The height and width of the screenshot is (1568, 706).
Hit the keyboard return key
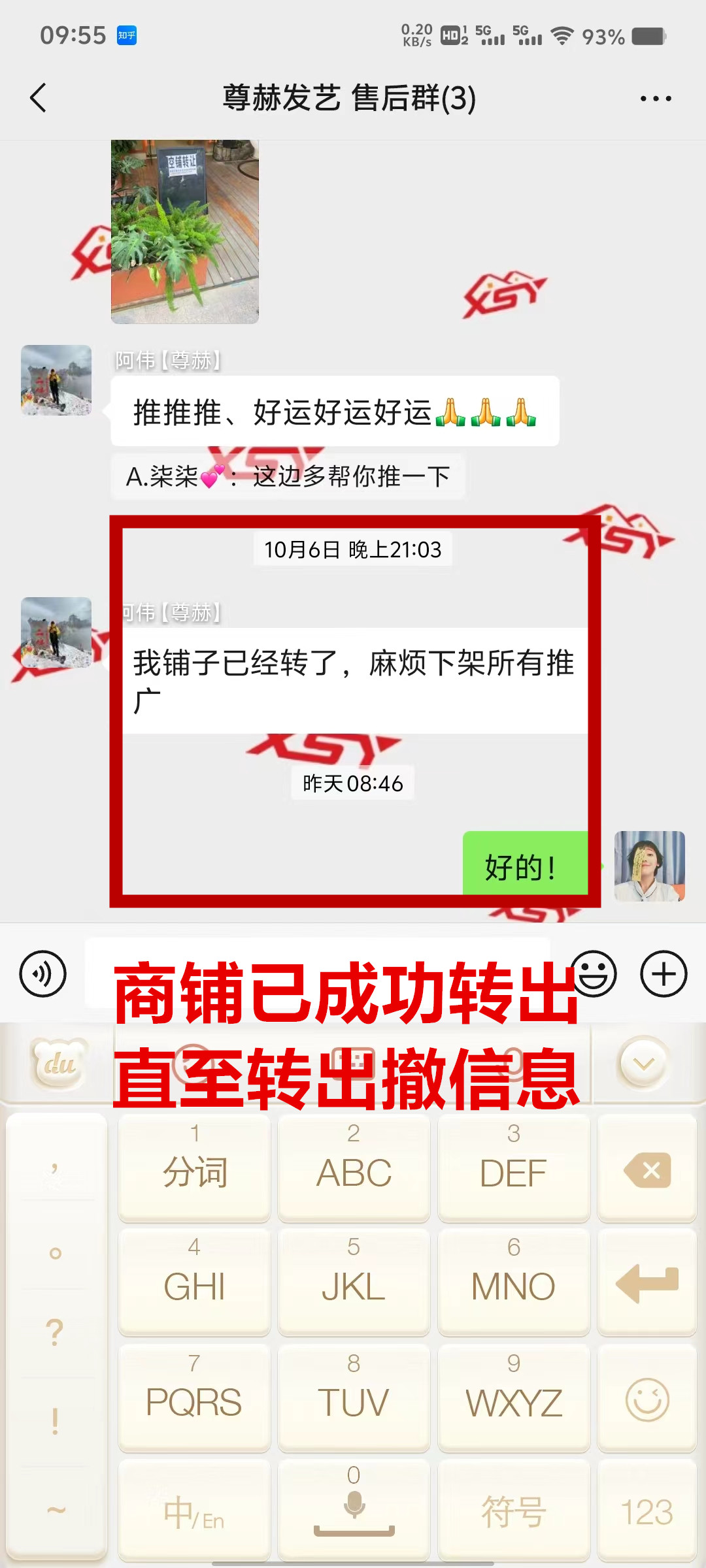point(647,1282)
